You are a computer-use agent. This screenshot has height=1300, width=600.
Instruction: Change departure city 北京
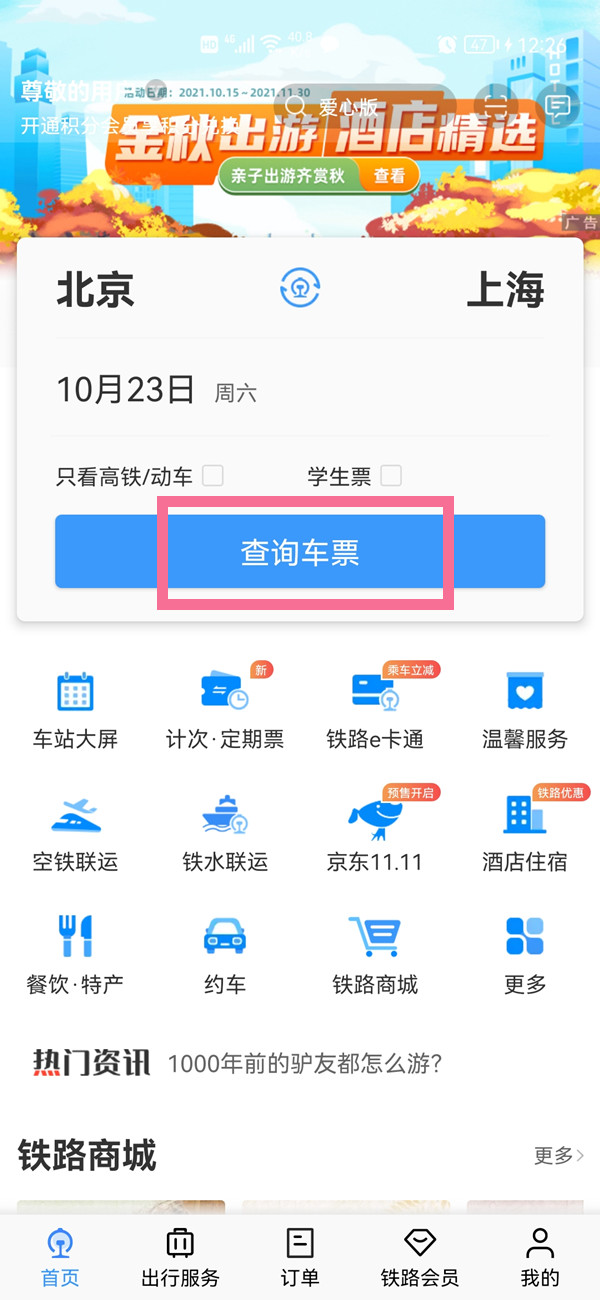point(95,290)
